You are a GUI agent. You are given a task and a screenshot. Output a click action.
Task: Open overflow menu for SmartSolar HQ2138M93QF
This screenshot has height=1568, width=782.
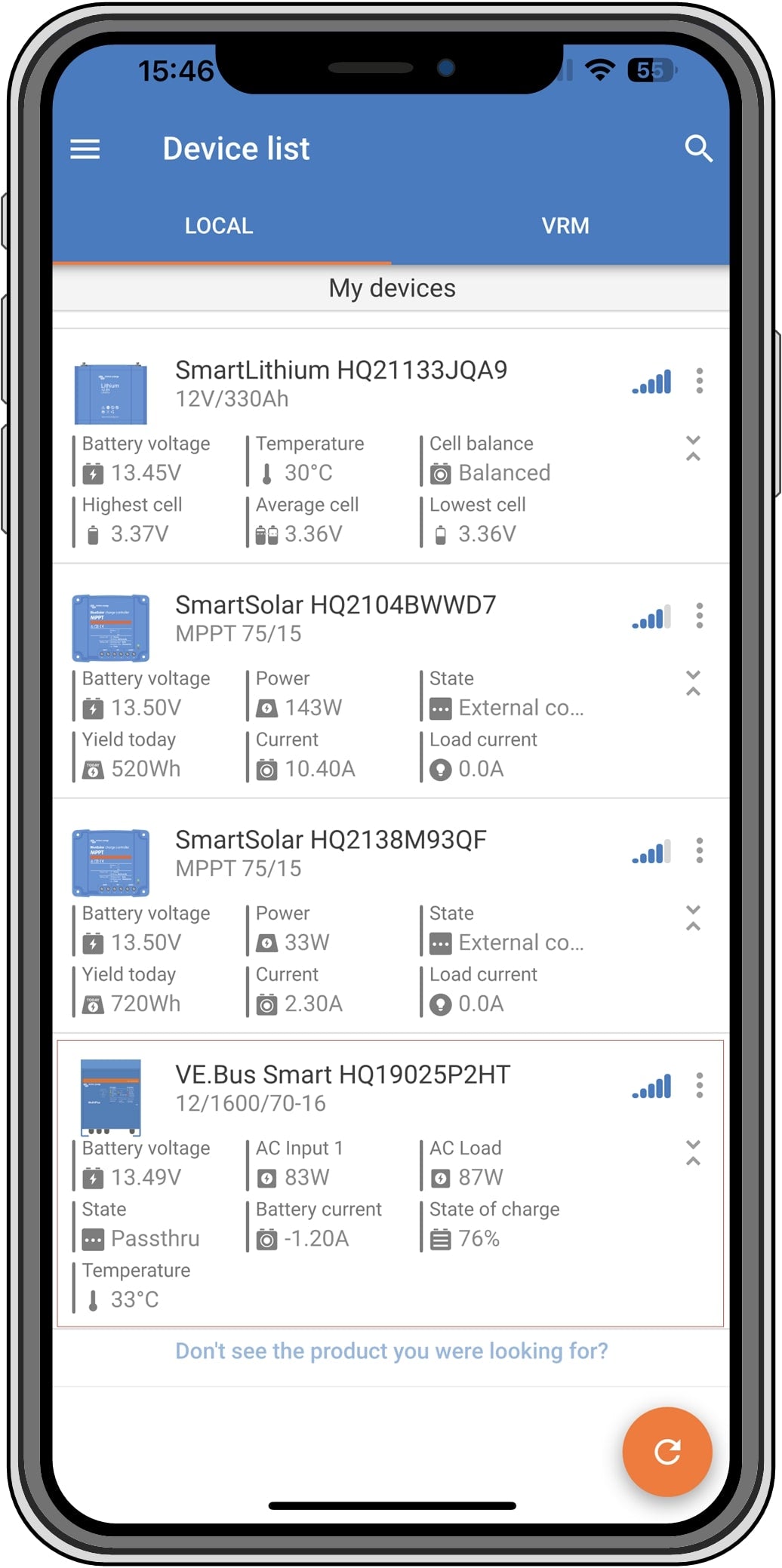coord(700,850)
